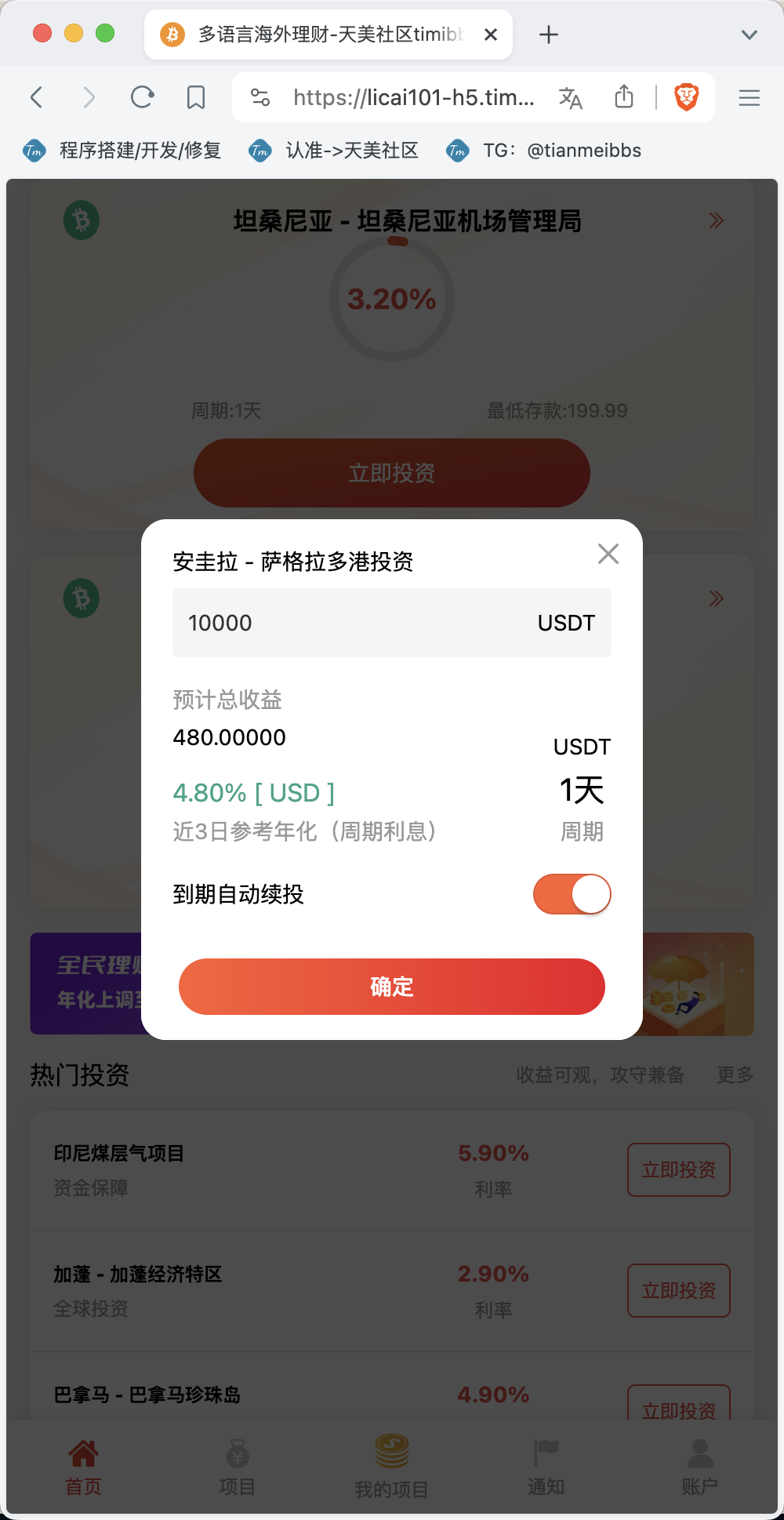Reload the page in the browser

[x=142, y=97]
